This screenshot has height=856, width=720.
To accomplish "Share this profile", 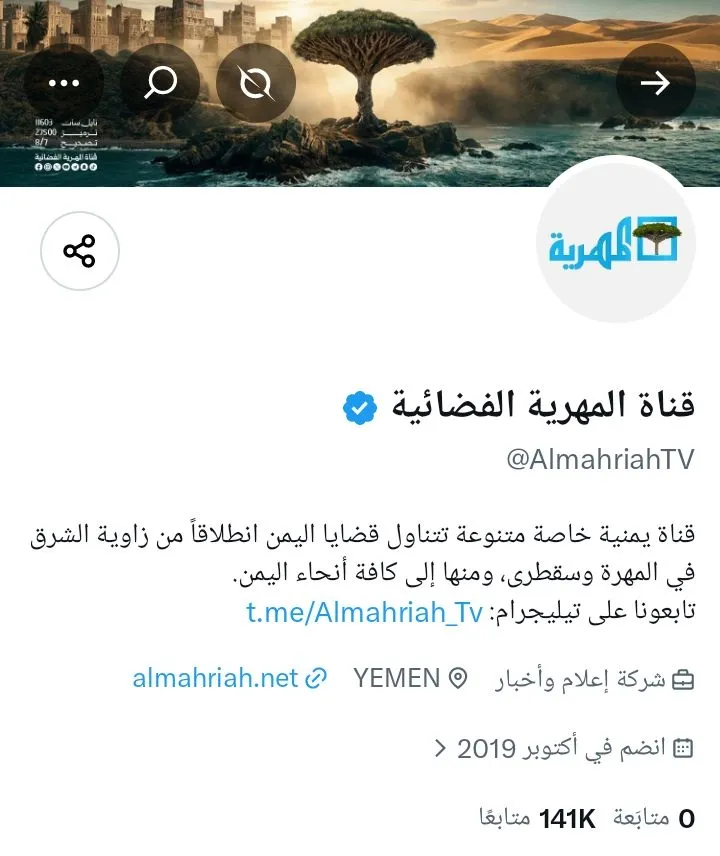I will point(80,251).
